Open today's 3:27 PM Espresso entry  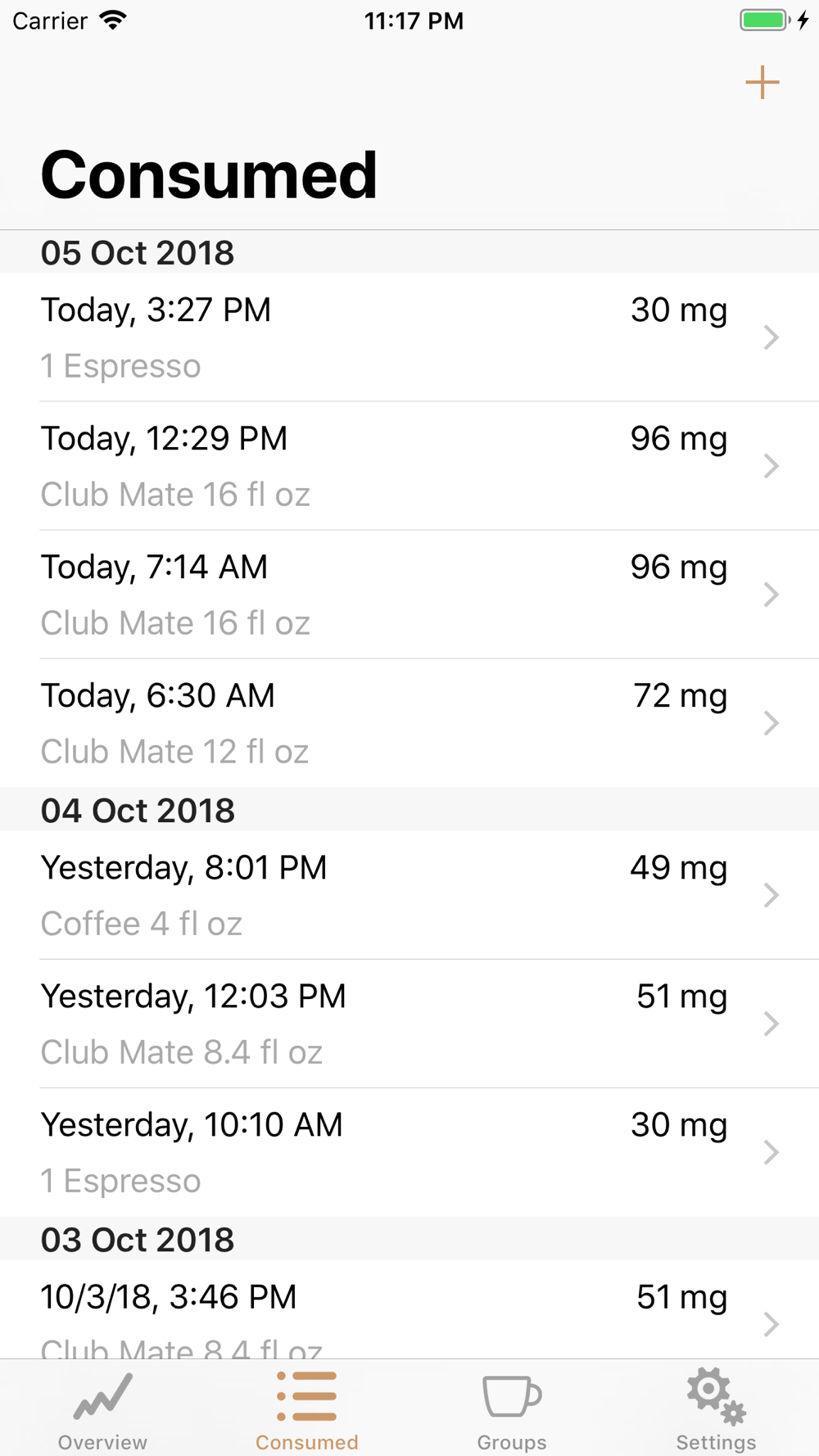click(x=409, y=337)
